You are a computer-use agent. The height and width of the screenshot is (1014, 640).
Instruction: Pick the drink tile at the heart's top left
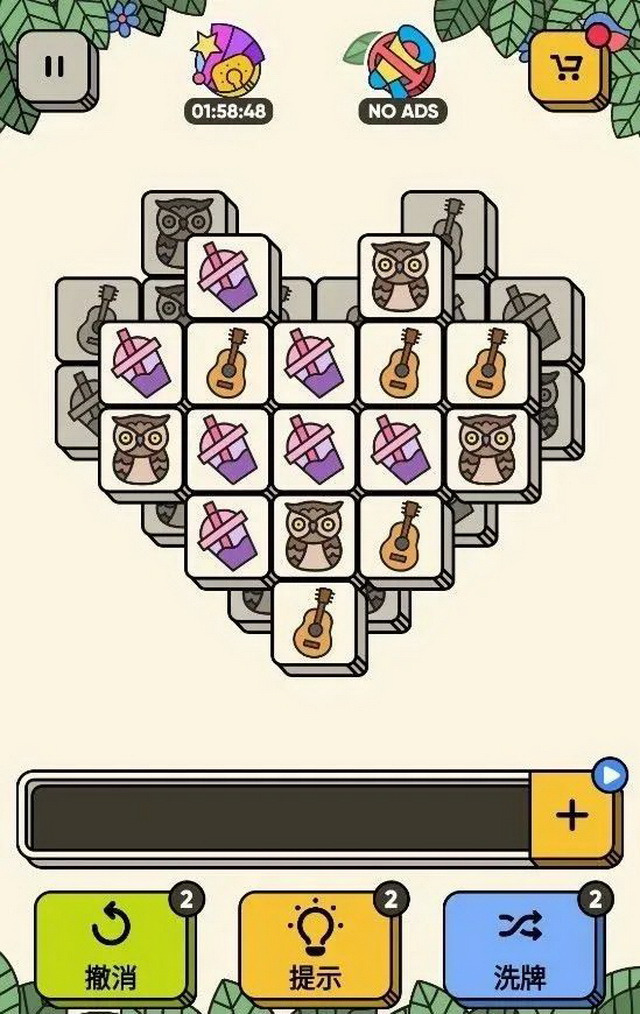coord(228,275)
